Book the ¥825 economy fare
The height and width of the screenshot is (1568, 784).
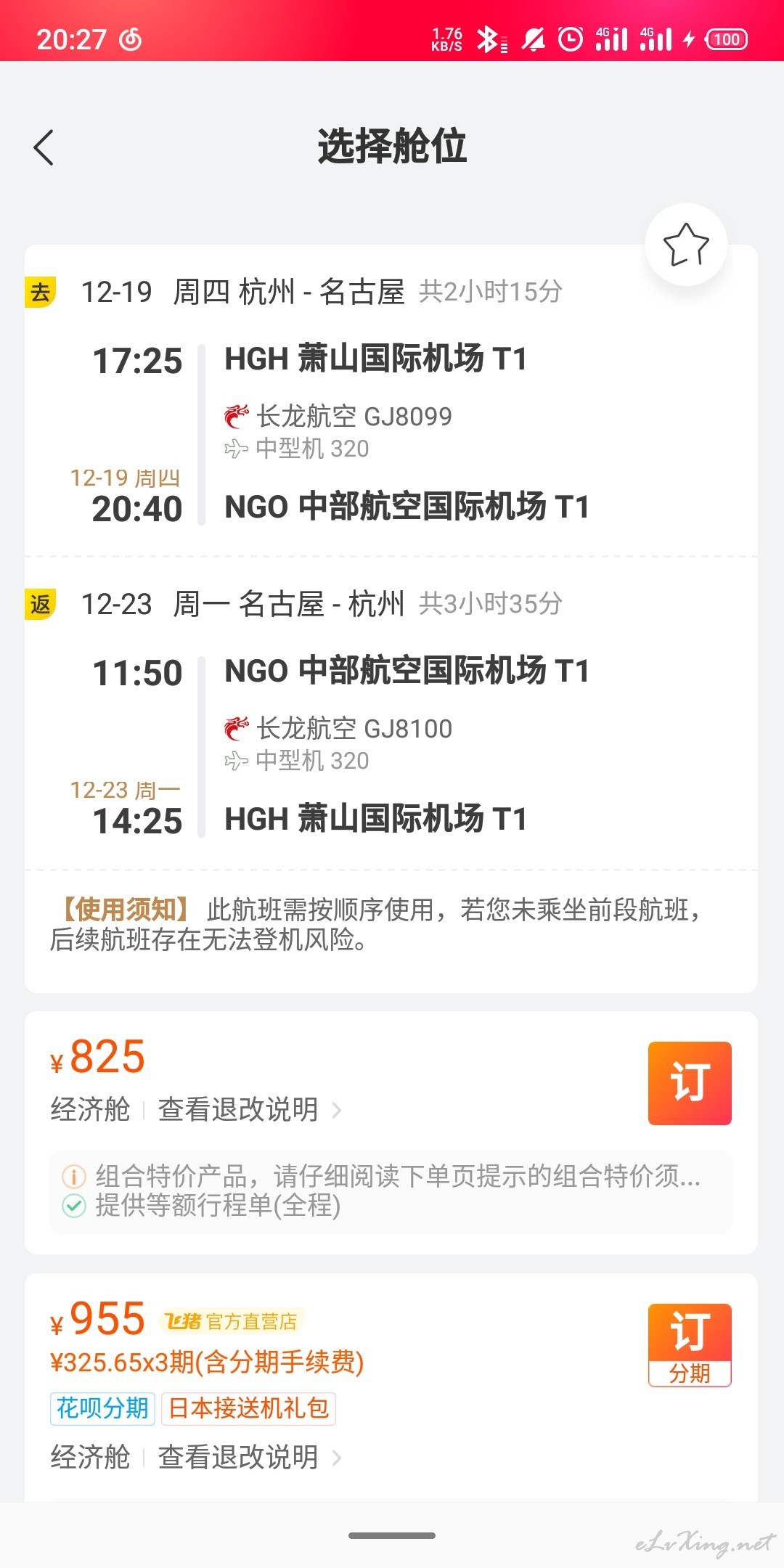(x=690, y=1083)
